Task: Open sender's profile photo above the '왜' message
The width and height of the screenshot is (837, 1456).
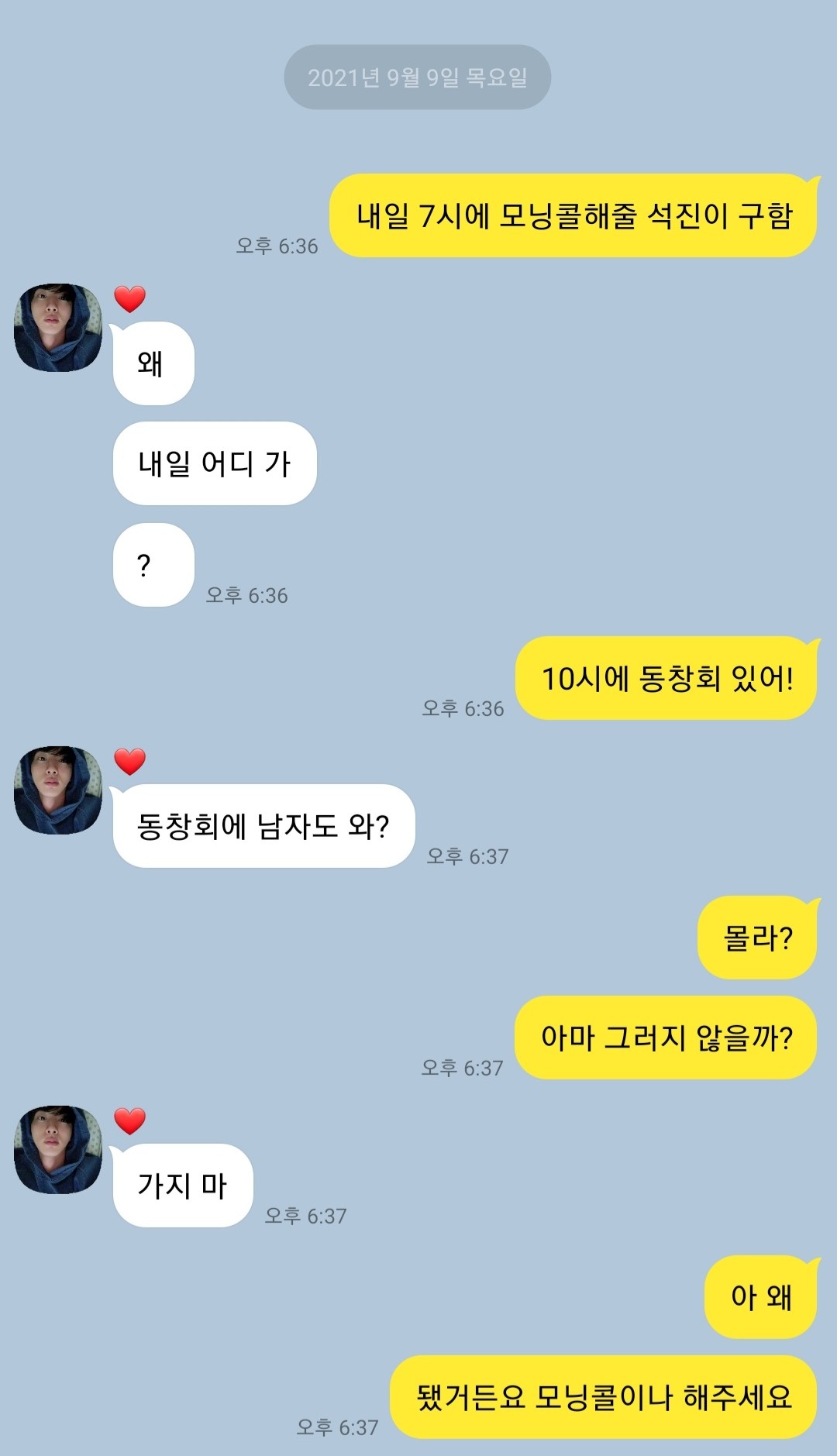Action: click(58, 328)
